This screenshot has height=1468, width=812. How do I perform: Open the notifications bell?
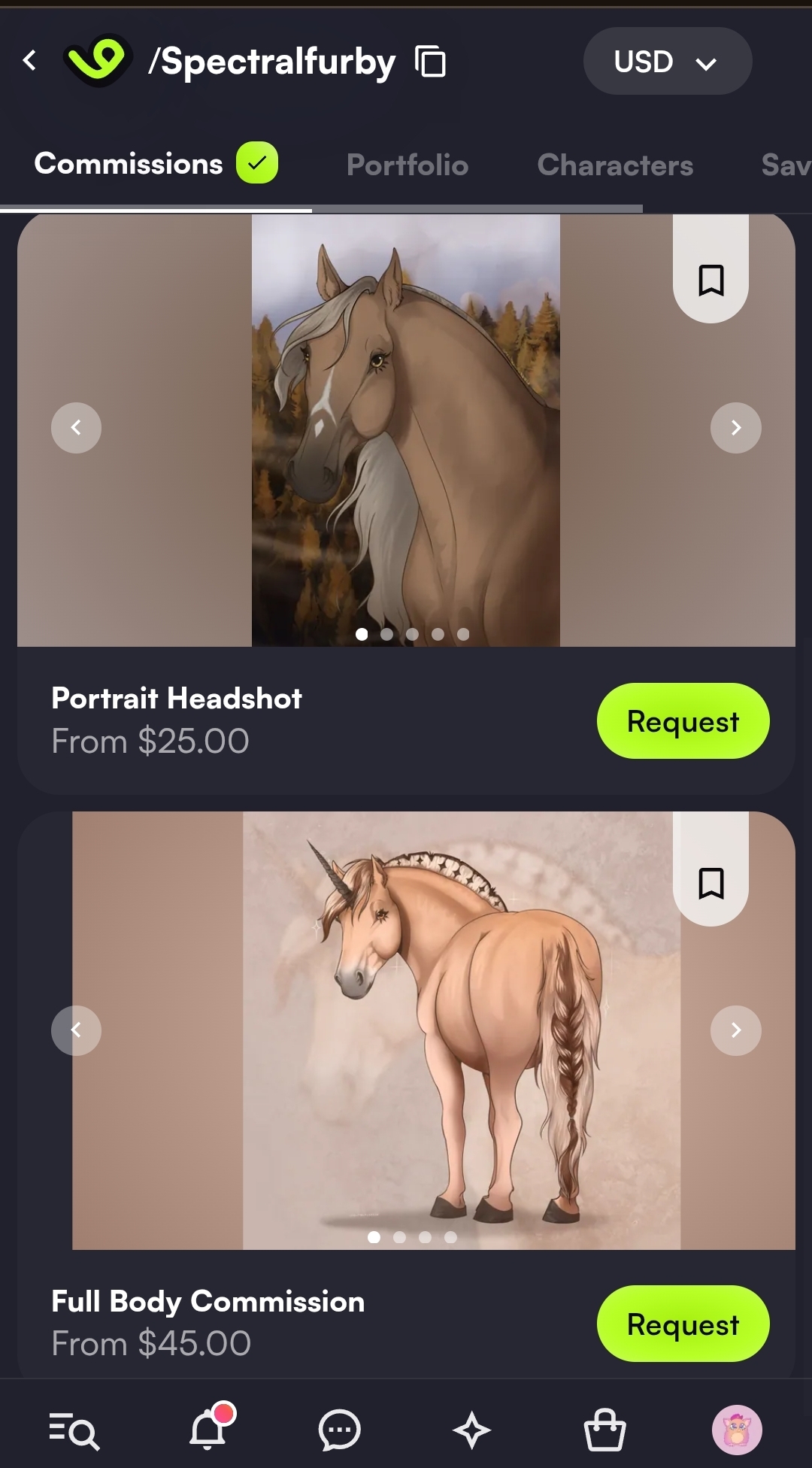coord(209,1428)
